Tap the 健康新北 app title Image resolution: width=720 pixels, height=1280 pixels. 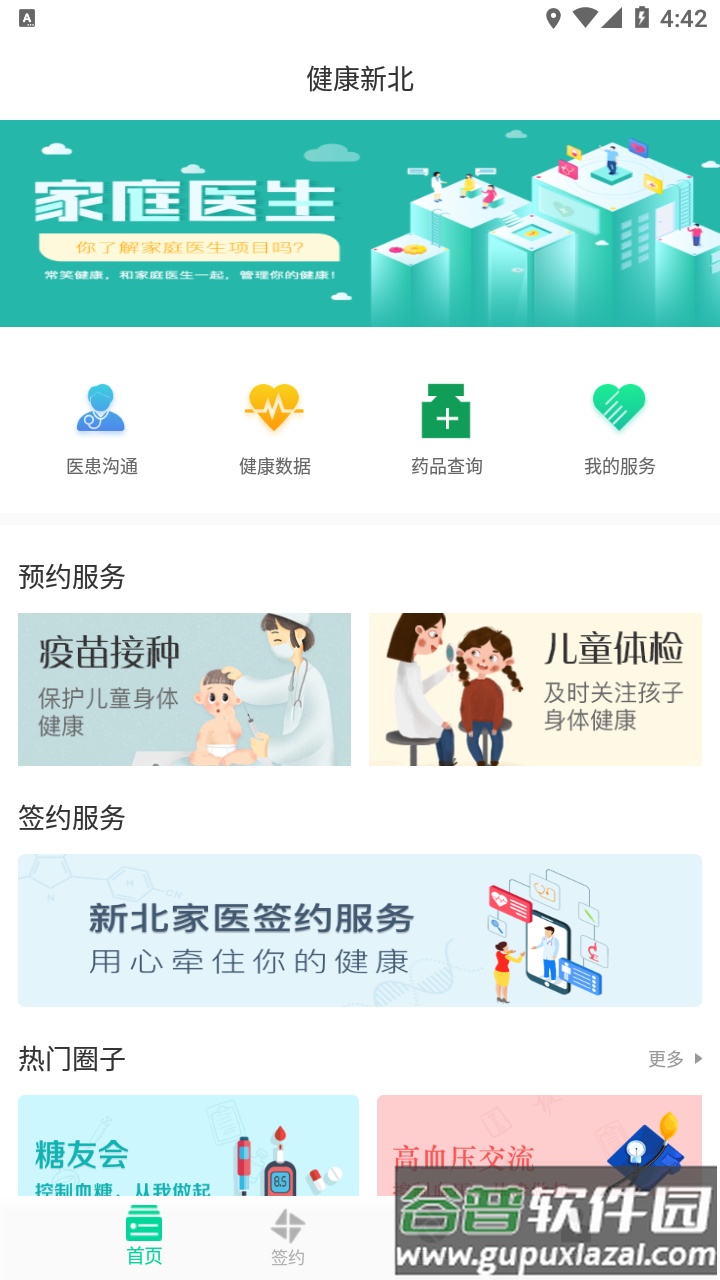click(360, 79)
